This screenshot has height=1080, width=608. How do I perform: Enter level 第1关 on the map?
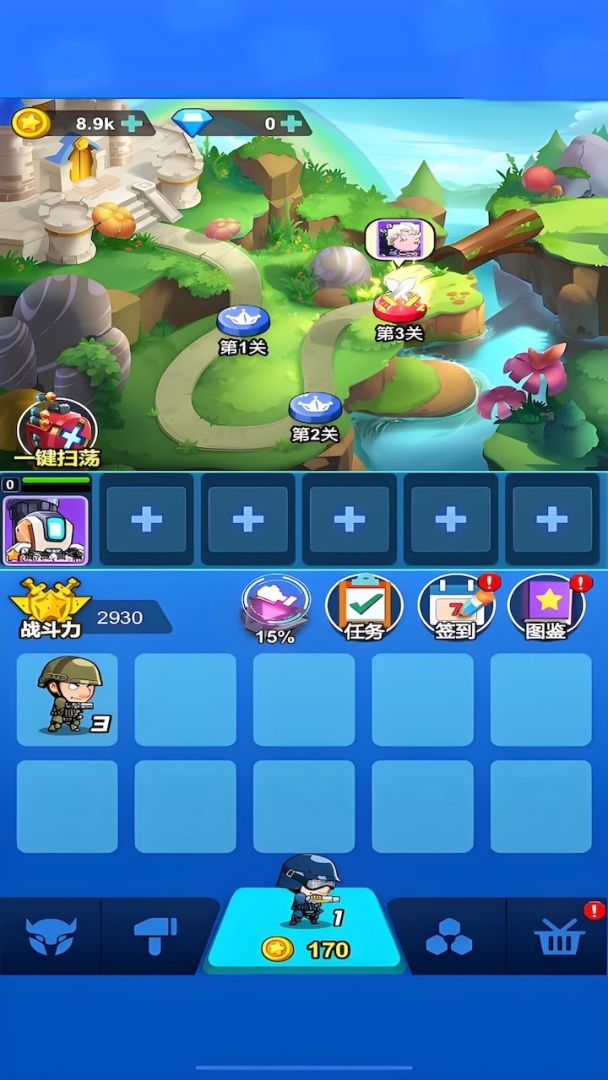[x=243, y=324]
